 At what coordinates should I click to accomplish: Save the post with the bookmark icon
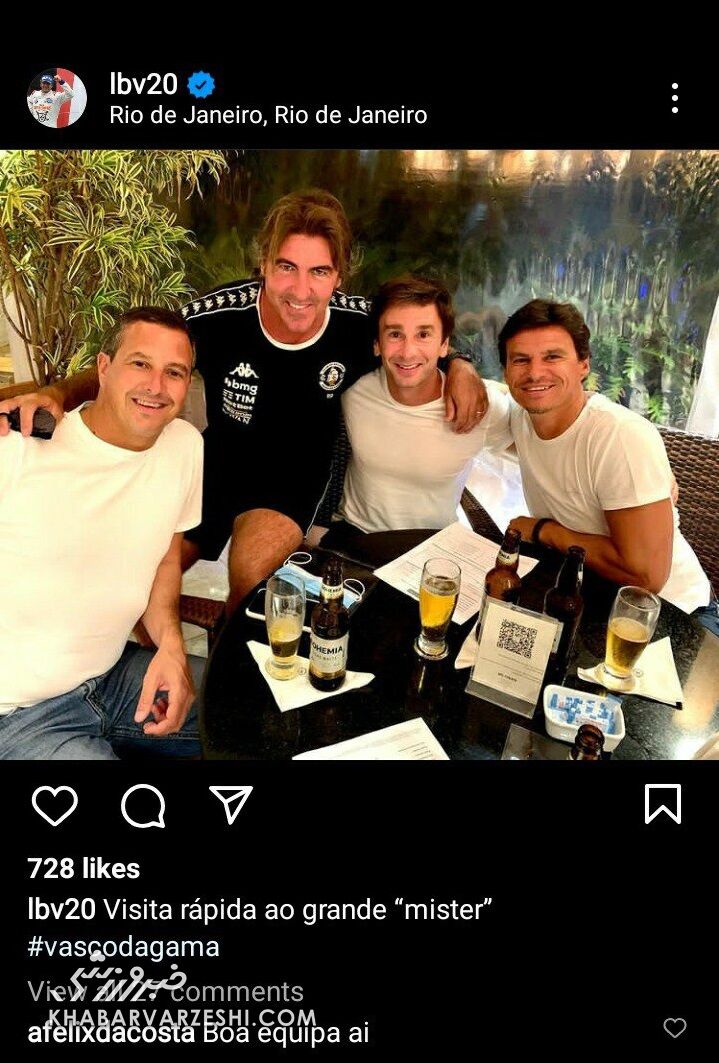click(663, 804)
